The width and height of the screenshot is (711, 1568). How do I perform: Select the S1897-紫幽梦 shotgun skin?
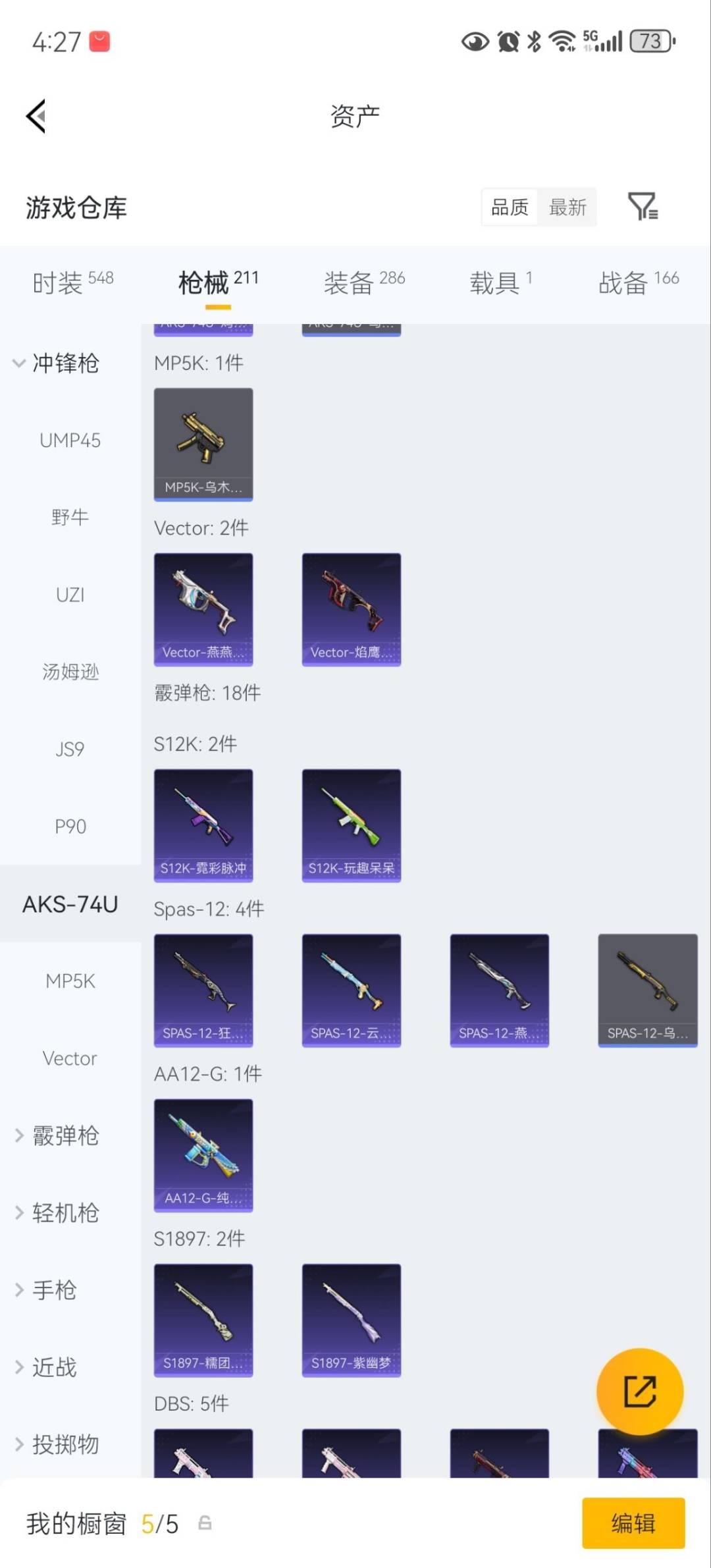(352, 1319)
